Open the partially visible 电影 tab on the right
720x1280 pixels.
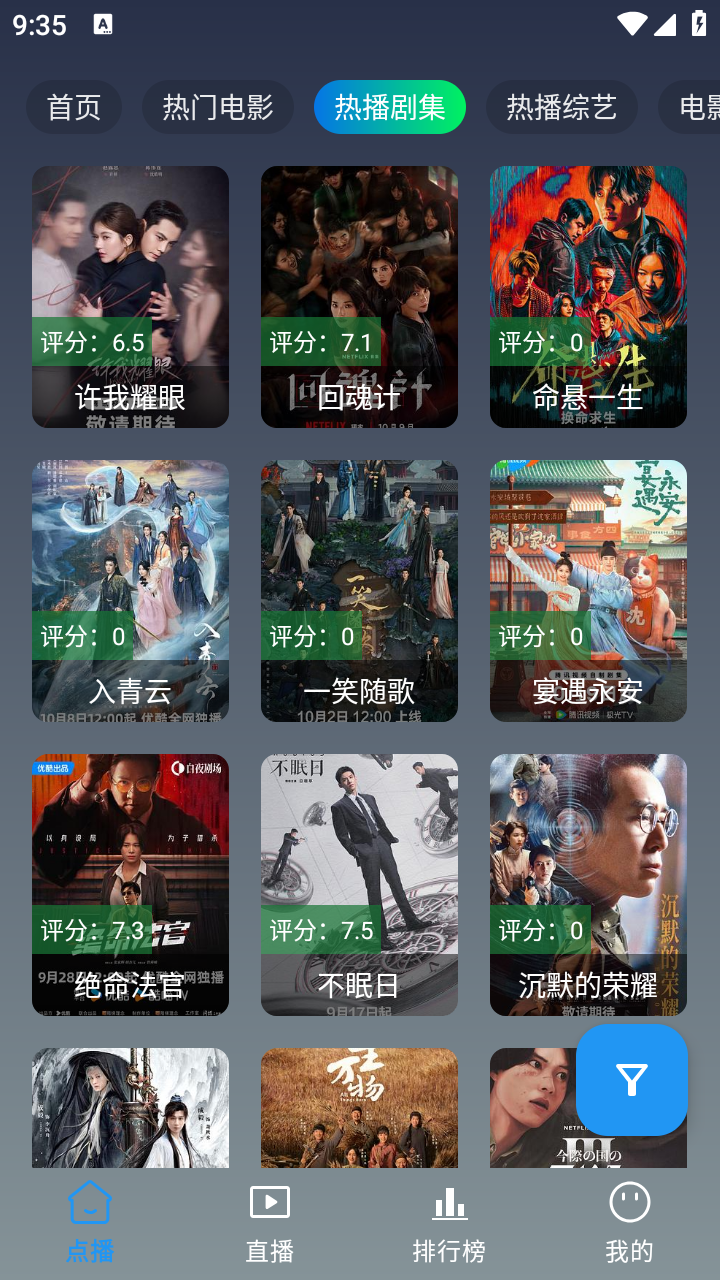[x=701, y=106]
